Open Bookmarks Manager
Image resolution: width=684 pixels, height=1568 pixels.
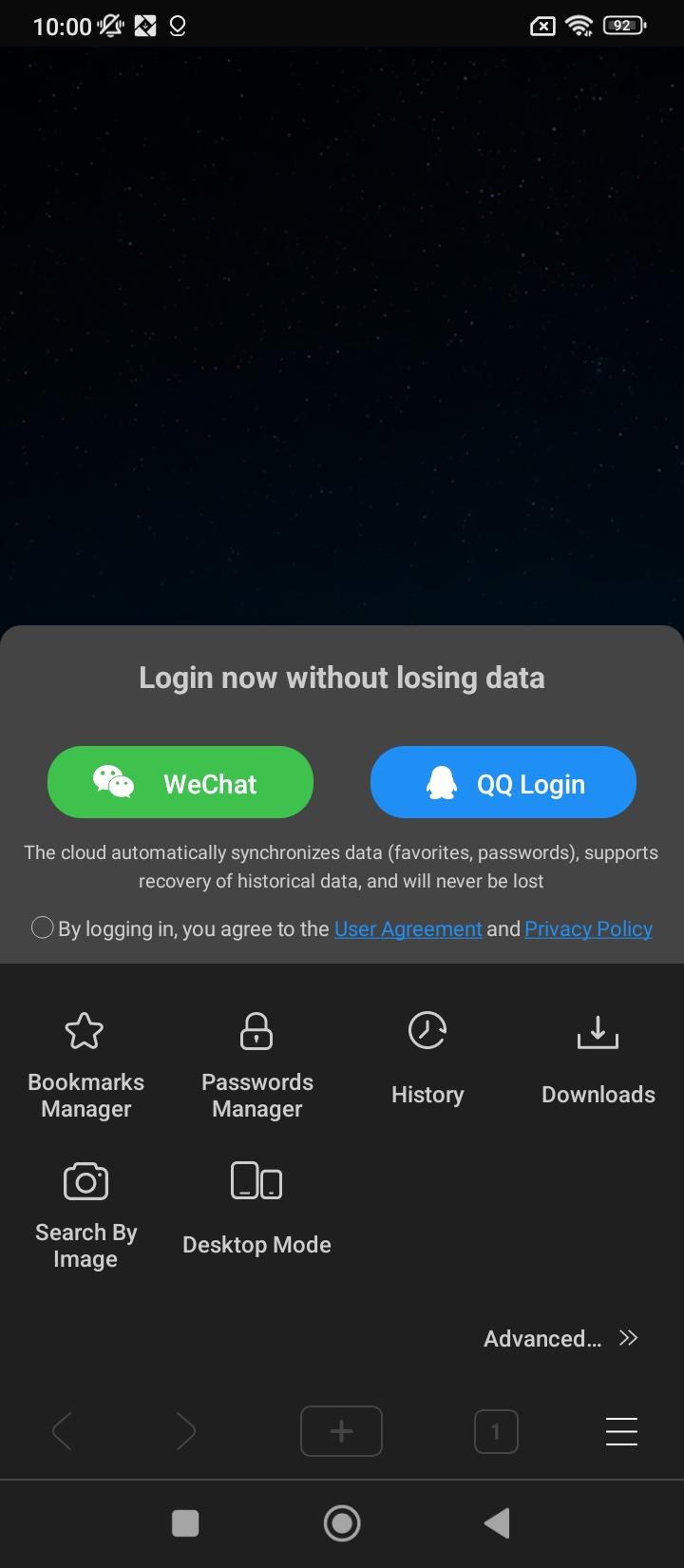[x=85, y=1067]
